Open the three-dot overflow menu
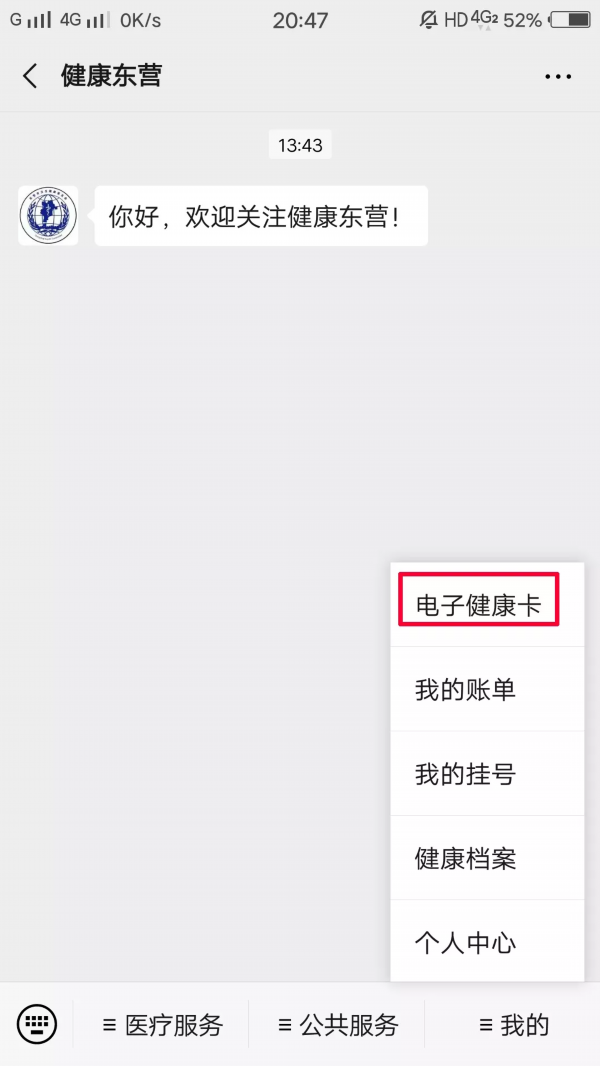This screenshot has height=1066, width=600. [558, 77]
